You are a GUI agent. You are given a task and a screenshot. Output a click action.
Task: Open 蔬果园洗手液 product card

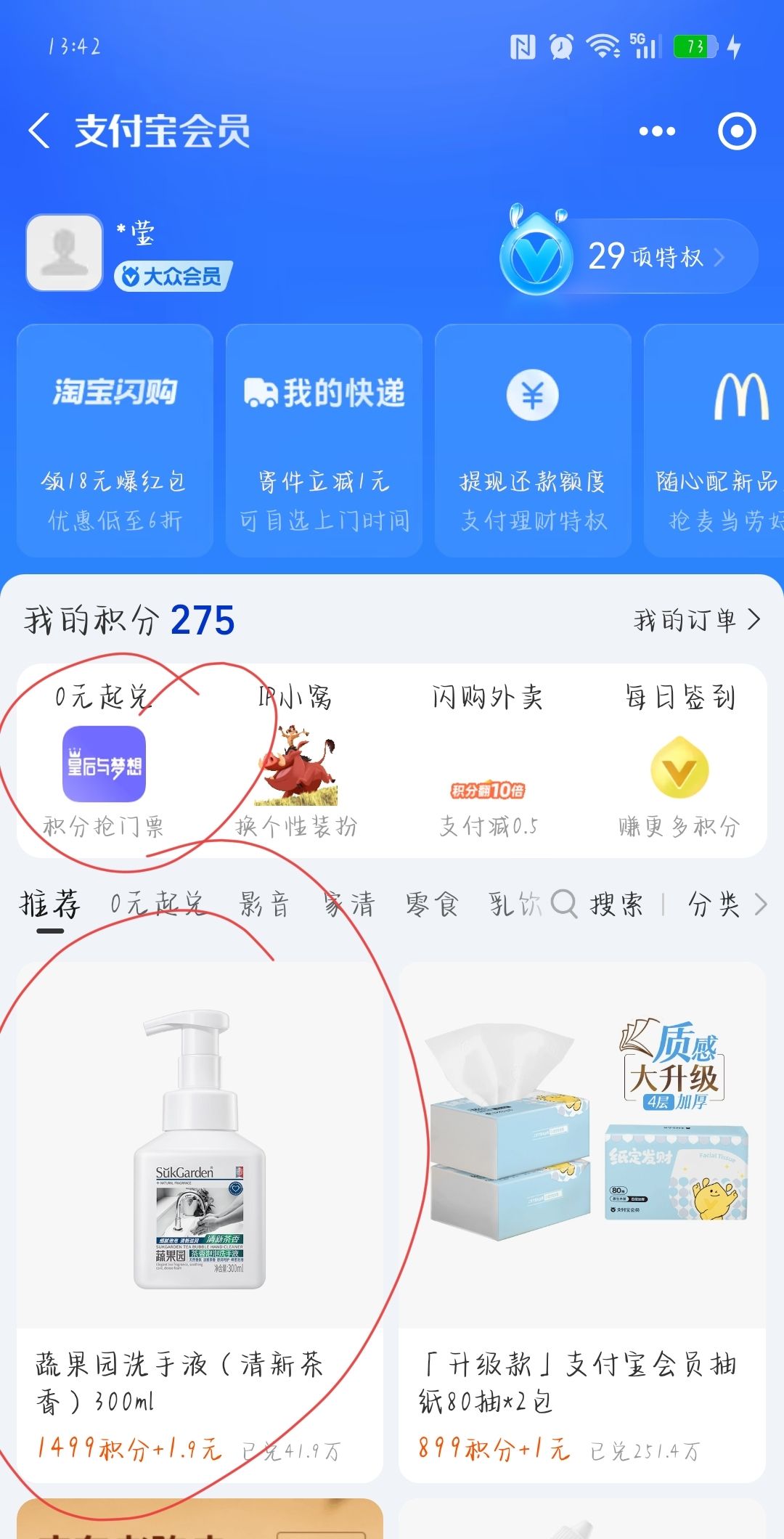click(x=200, y=1220)
